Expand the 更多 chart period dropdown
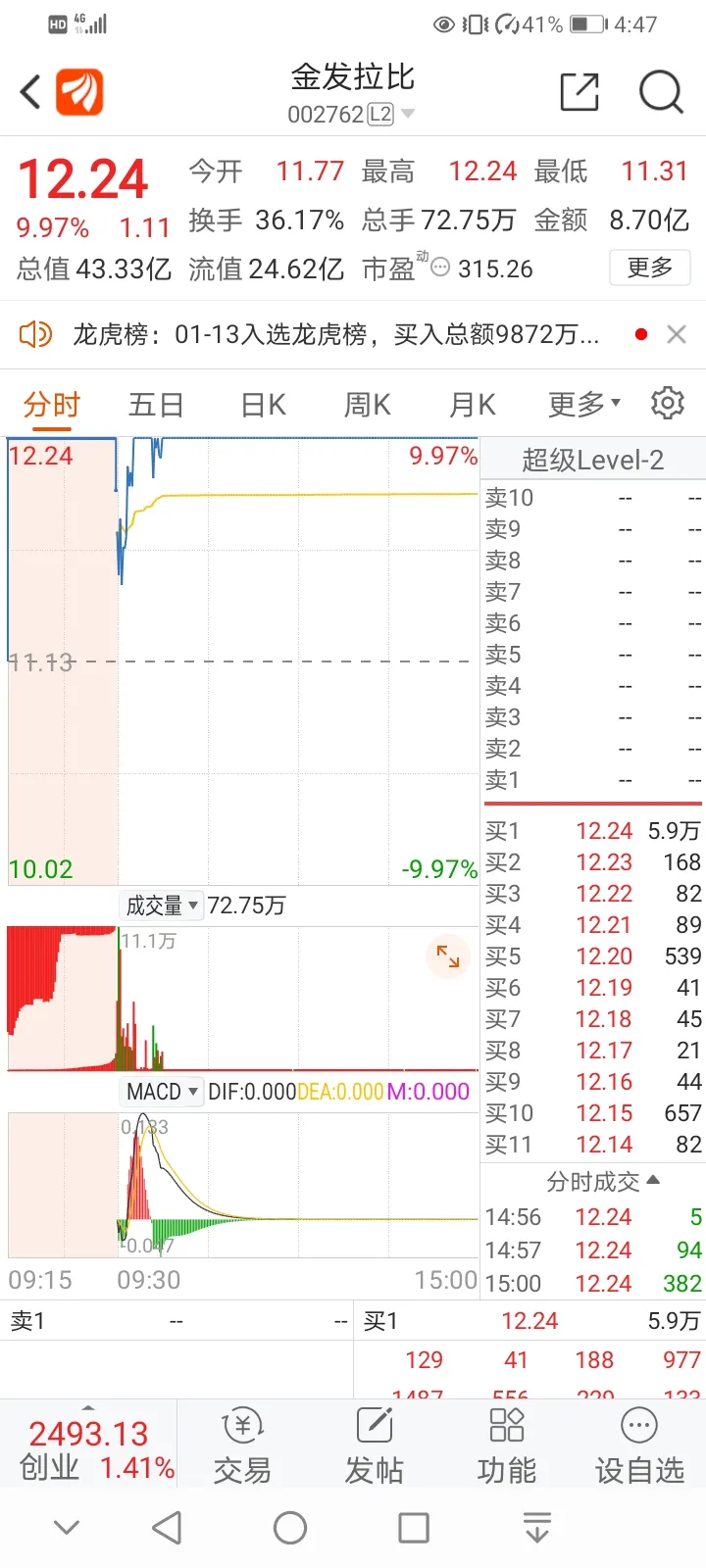This screenshot has width=706, height=1568. pyautogui.click(x=584, y=404)
